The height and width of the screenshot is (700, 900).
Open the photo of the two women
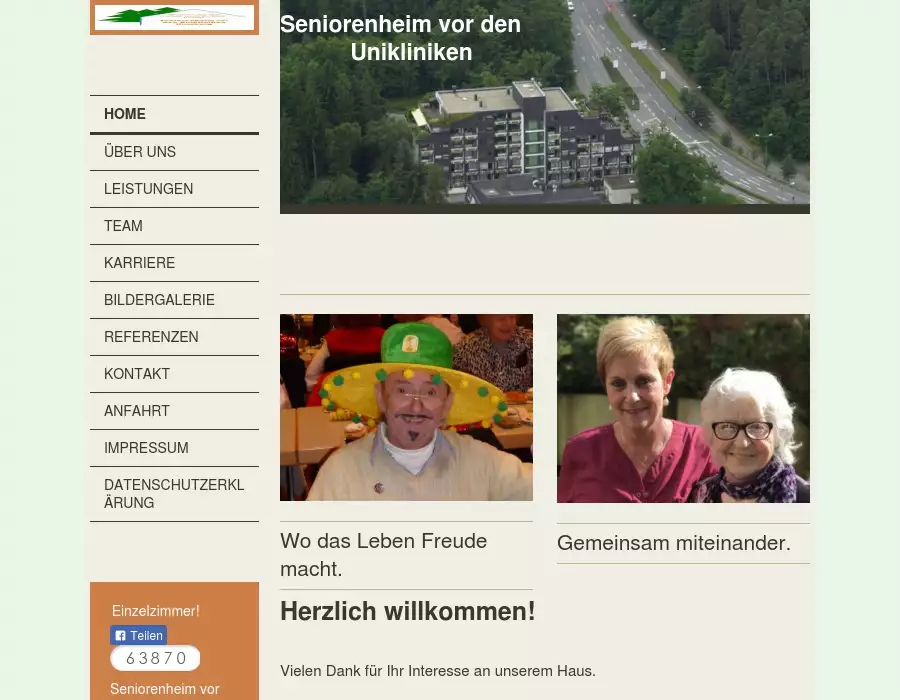point(683,408)
